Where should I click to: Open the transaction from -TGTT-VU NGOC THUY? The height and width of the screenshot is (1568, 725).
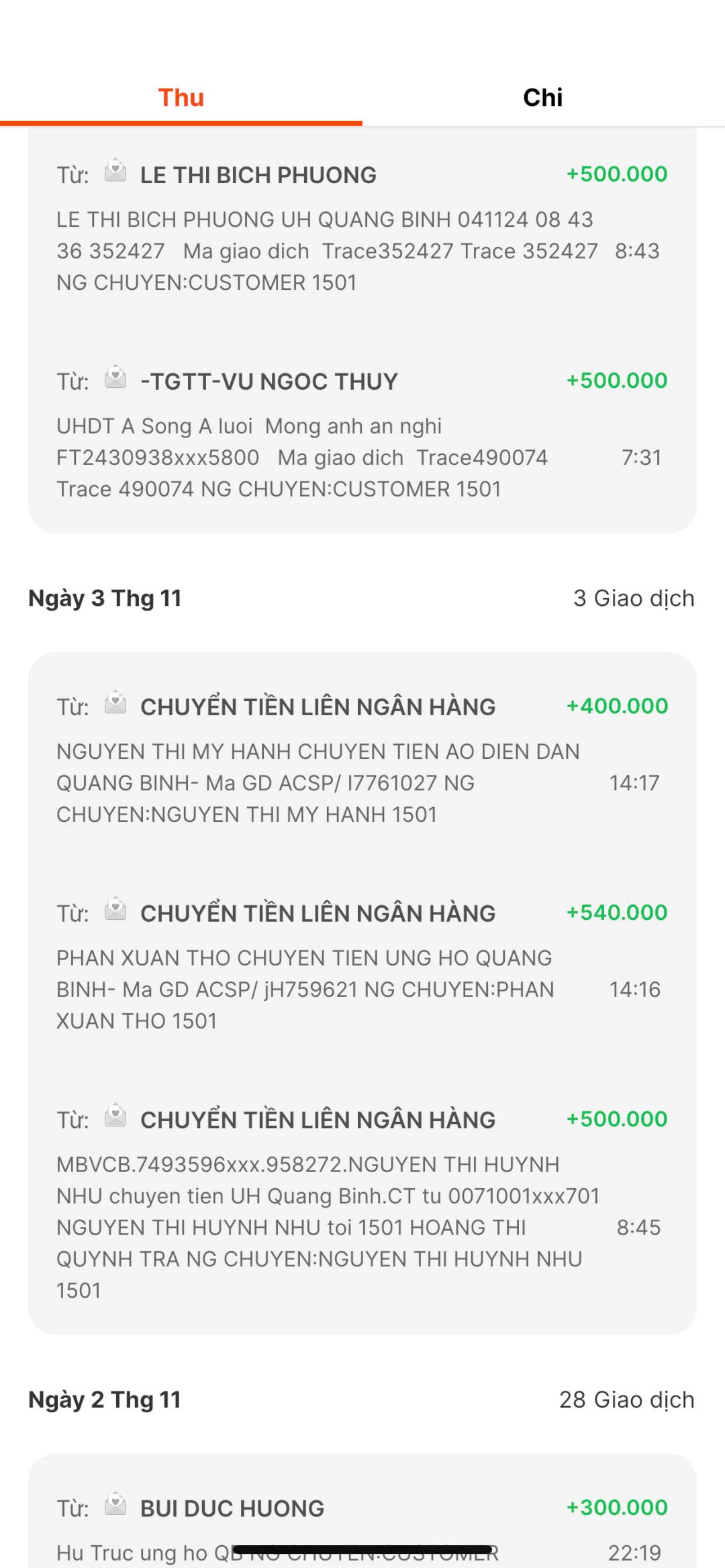click(361, 435)
